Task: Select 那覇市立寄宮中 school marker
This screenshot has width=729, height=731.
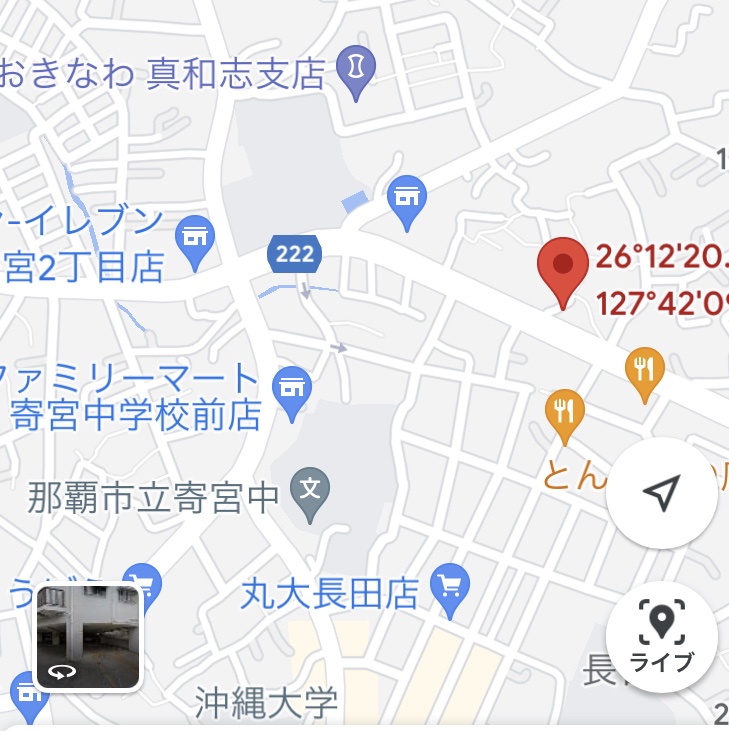Action: [310, 493]
